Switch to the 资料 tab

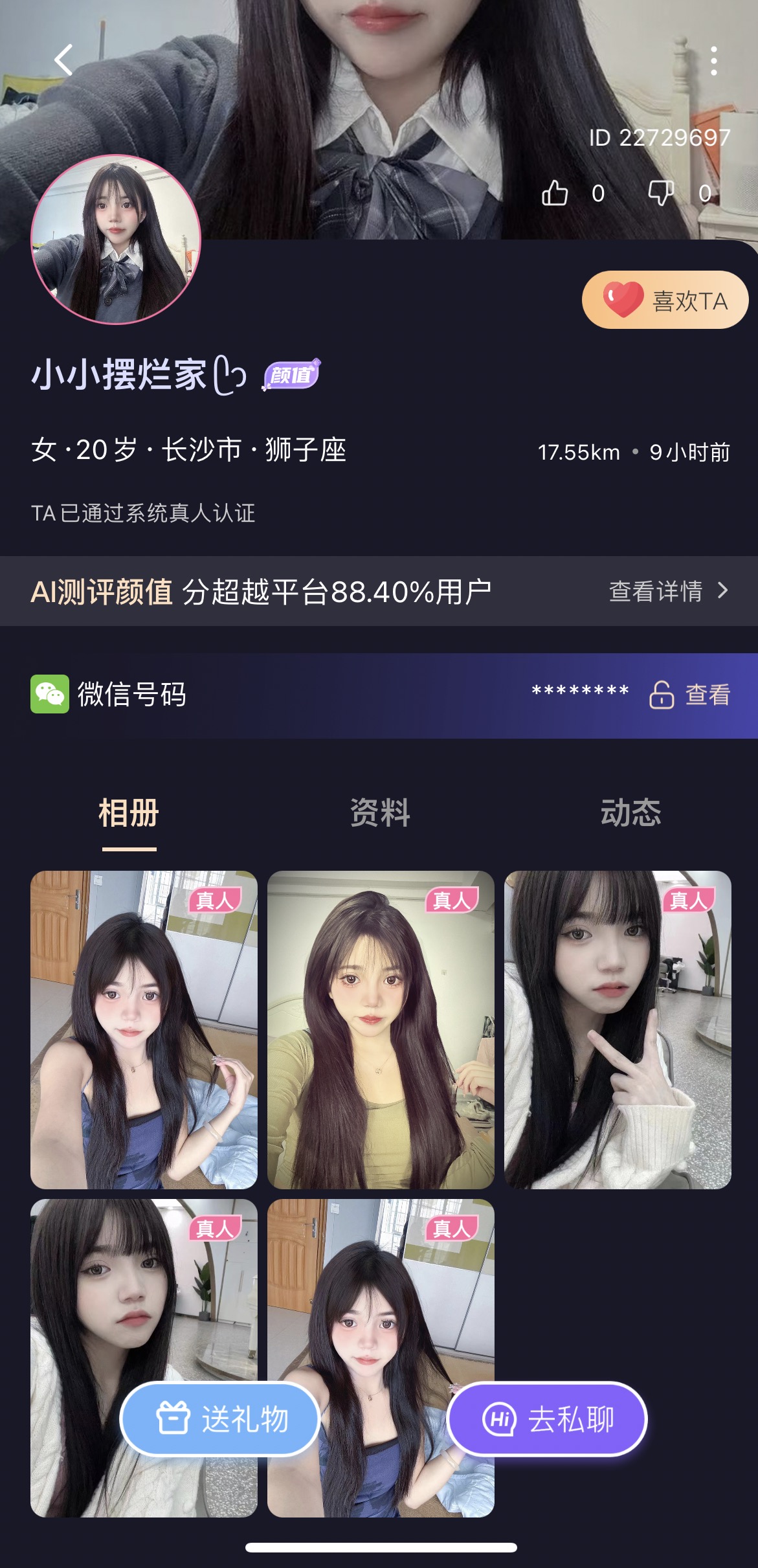click(379, 813)
